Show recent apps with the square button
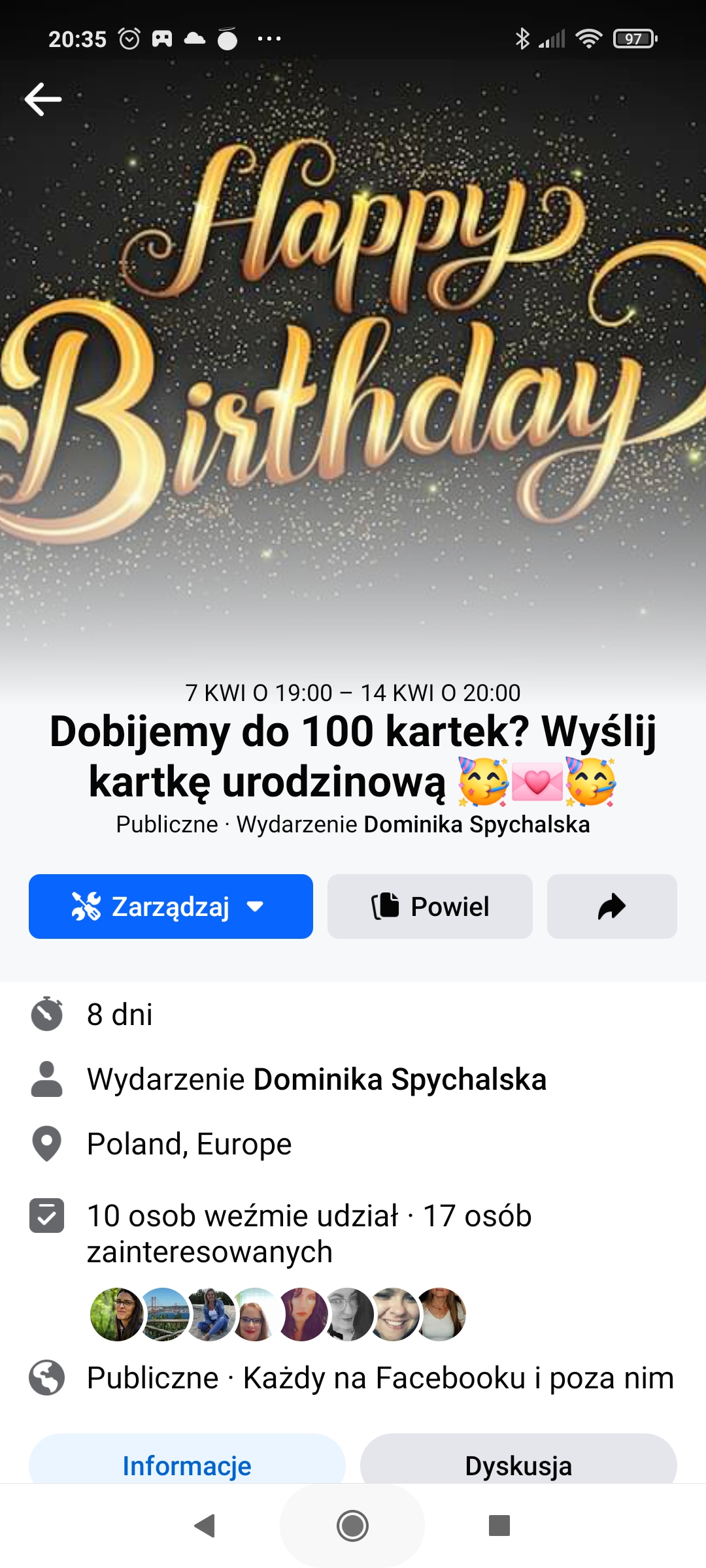 click(499, 1526)
